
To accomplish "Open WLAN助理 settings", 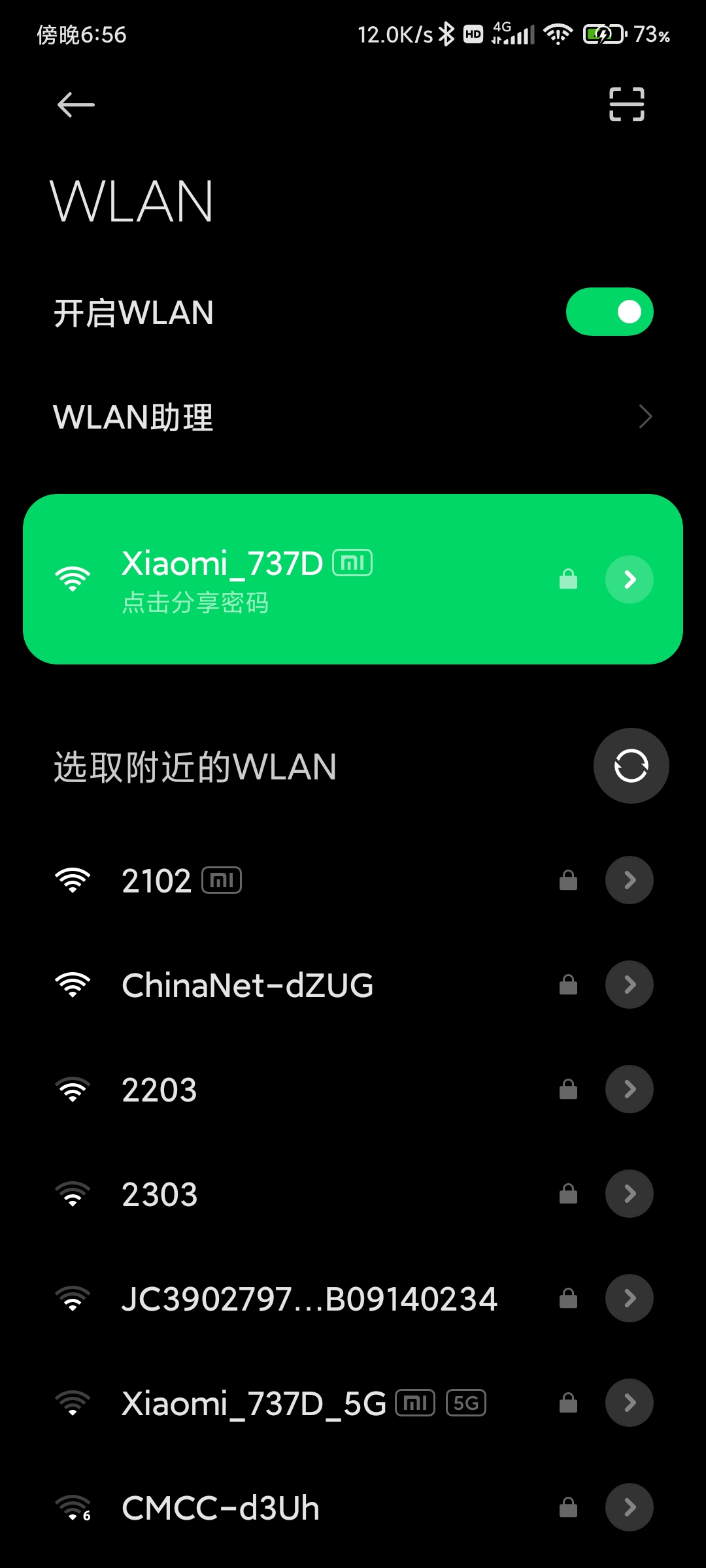I will (x=353, y=417).
